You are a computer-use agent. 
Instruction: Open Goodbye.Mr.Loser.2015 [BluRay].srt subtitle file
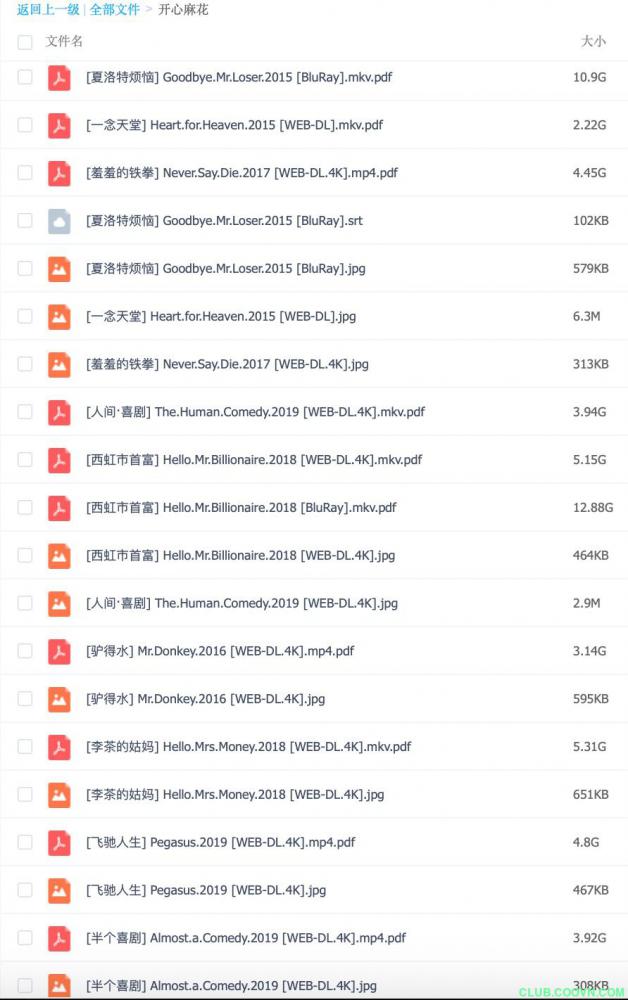[224, 221]
